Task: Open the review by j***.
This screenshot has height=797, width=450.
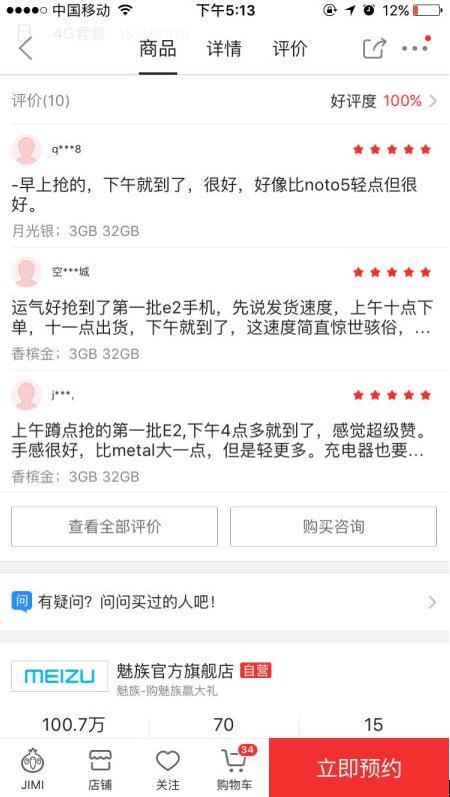Action: 225,432
